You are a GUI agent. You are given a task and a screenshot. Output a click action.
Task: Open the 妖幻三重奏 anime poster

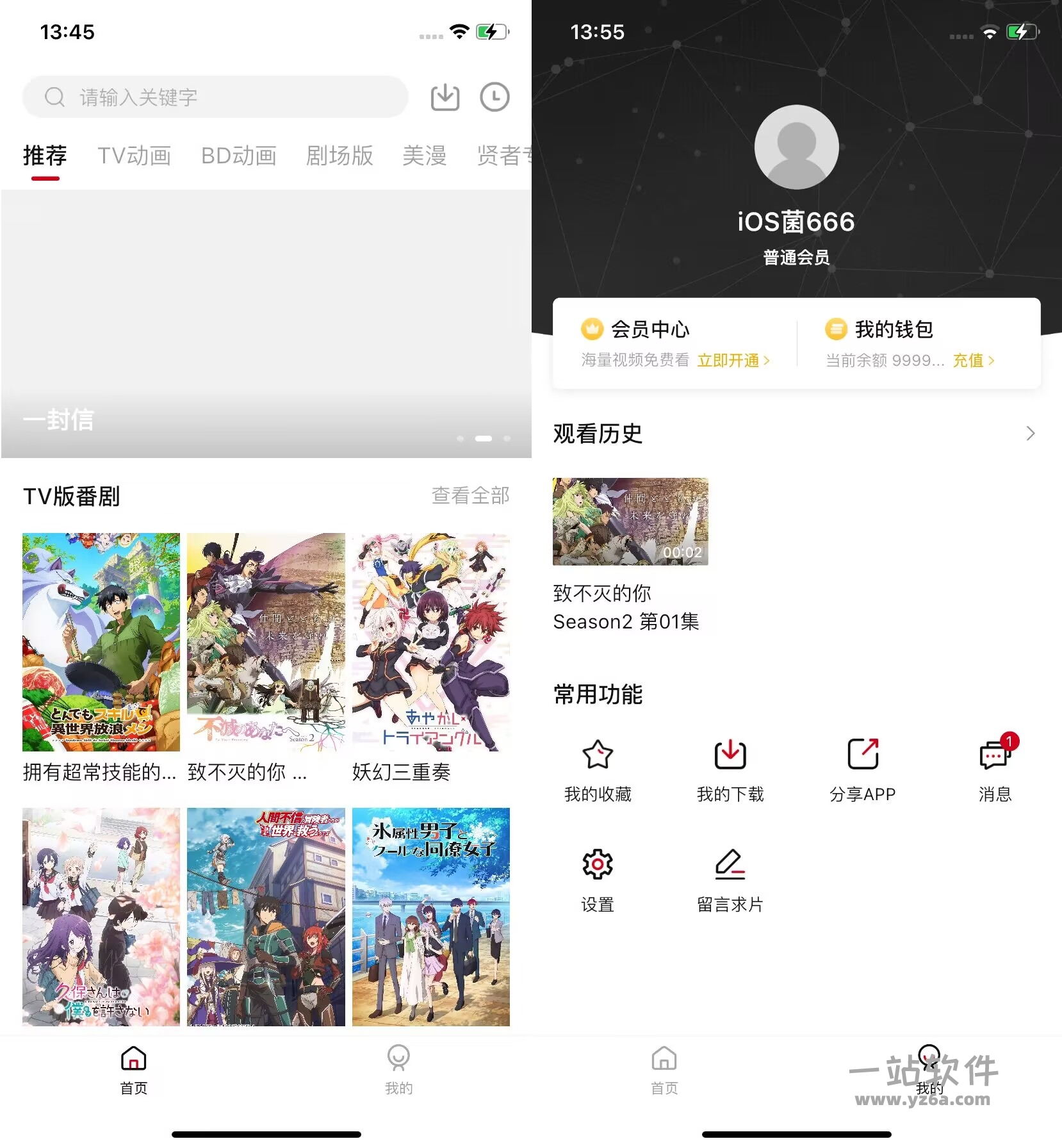click(x=430, y=642)
